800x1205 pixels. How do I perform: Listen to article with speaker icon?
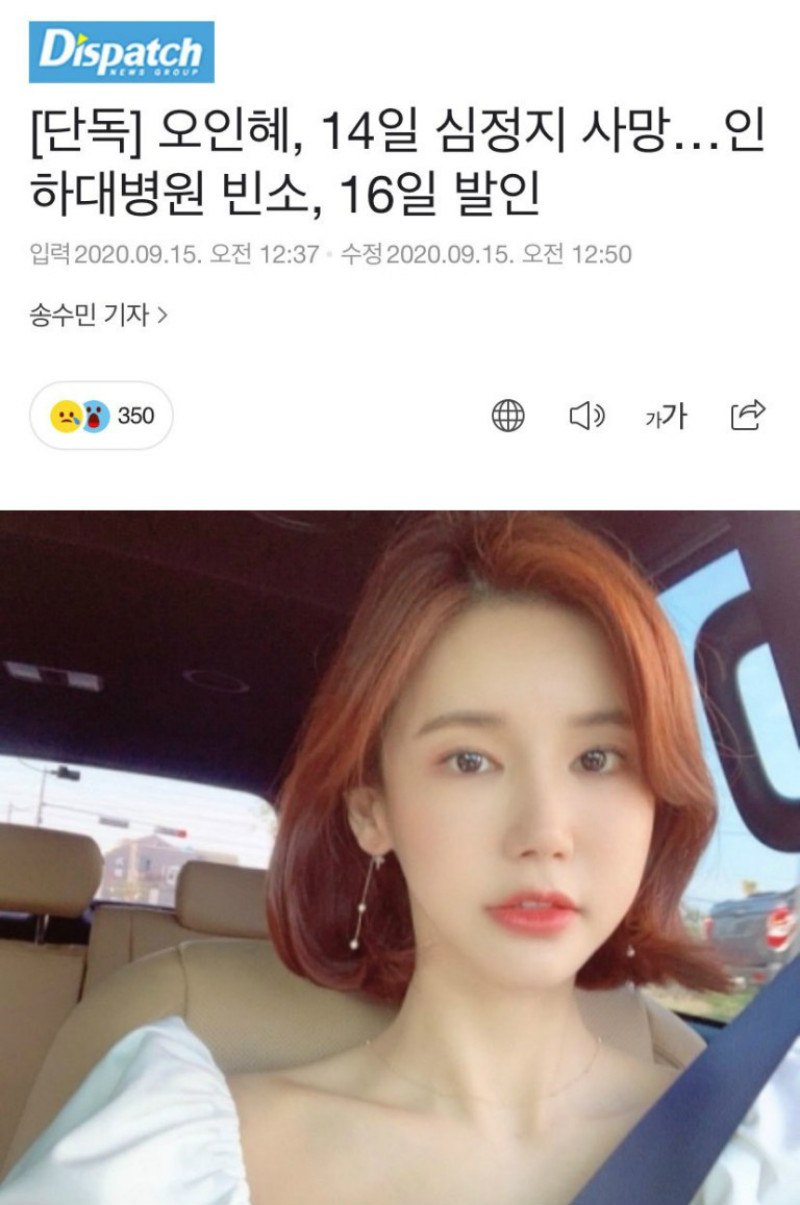[x=587, y=415]
